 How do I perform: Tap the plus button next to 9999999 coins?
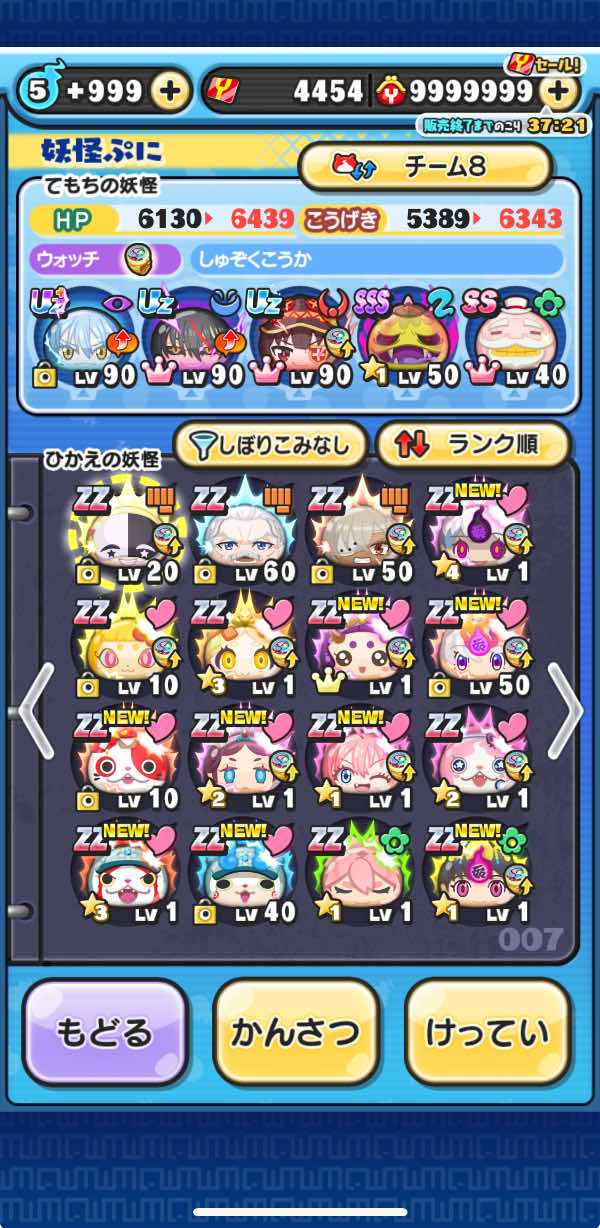coord(560,92)
